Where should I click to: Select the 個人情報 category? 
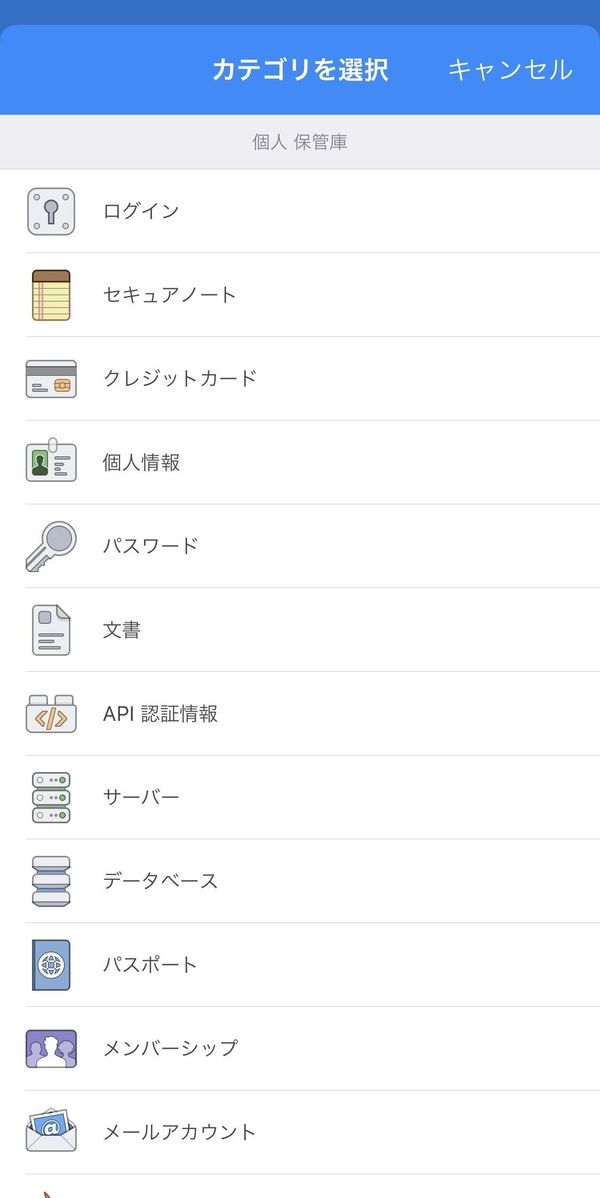[x=300, y=462]
